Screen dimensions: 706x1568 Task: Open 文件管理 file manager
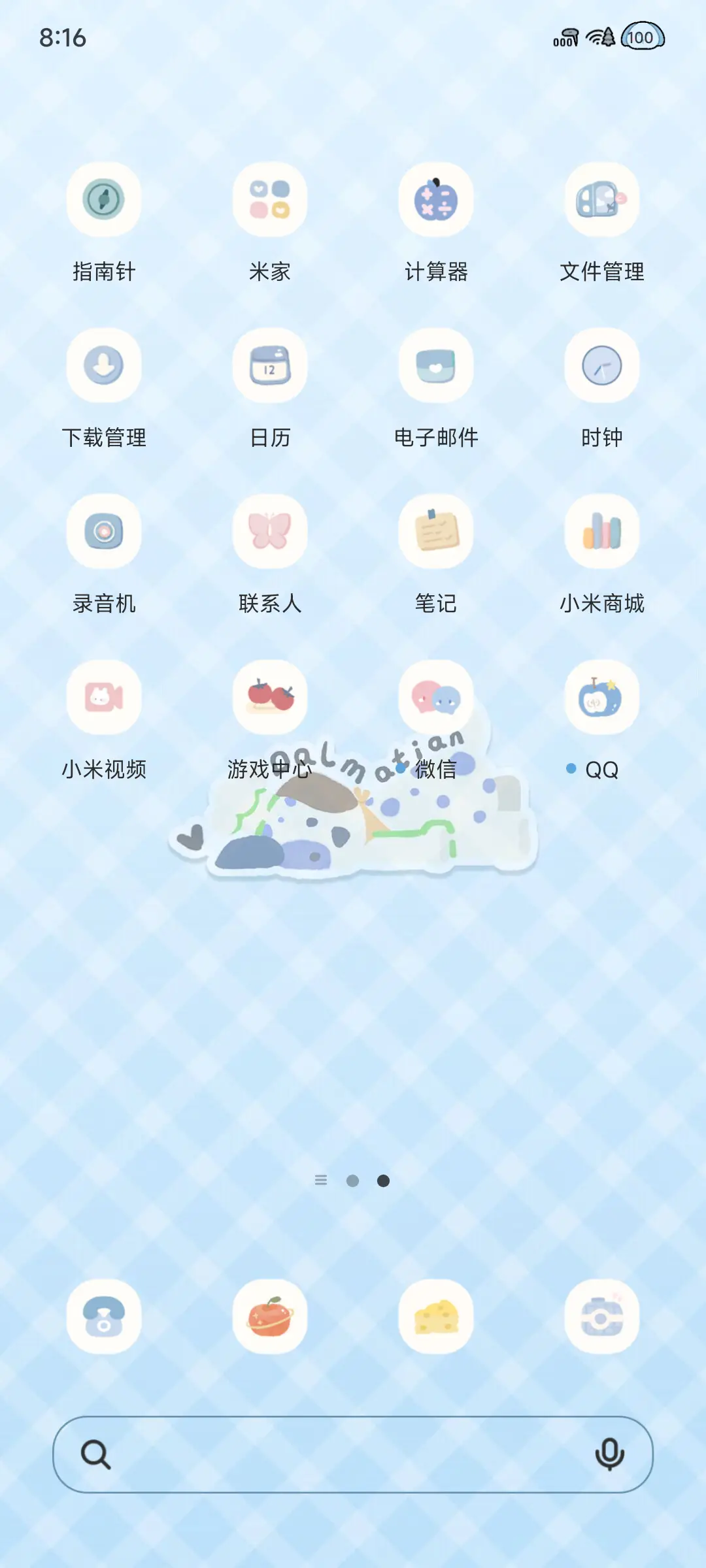(602, 201)
